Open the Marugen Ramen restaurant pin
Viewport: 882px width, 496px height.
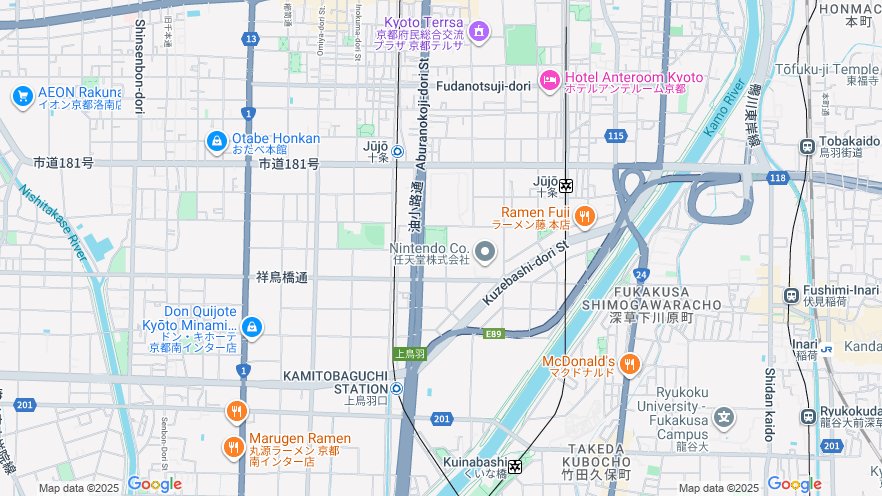pyautogui.click(x=234, y=447)
